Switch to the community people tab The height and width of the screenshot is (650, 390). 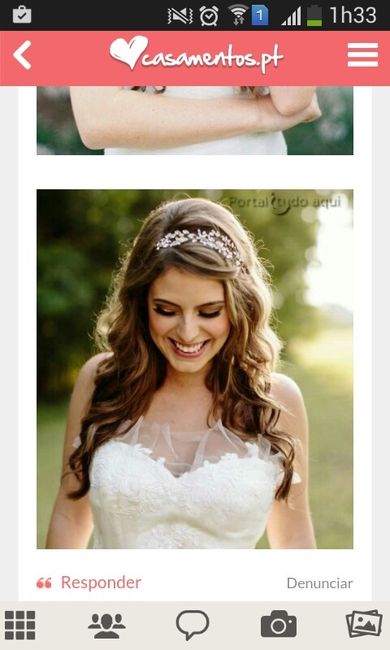pyautogui.click(x=107, y=625)
